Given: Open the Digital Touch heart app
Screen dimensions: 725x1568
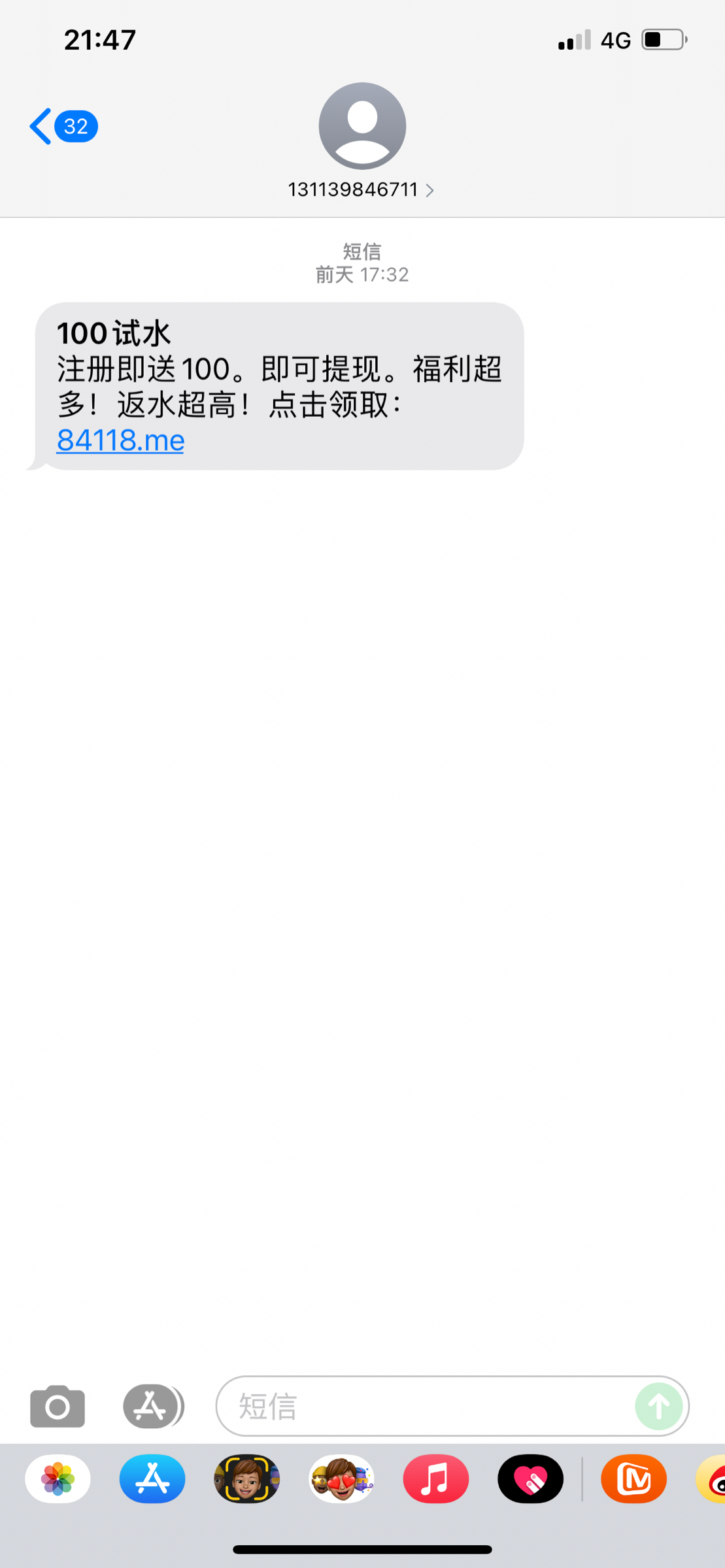Looking at the screenshot, I should click(530, 1479).
